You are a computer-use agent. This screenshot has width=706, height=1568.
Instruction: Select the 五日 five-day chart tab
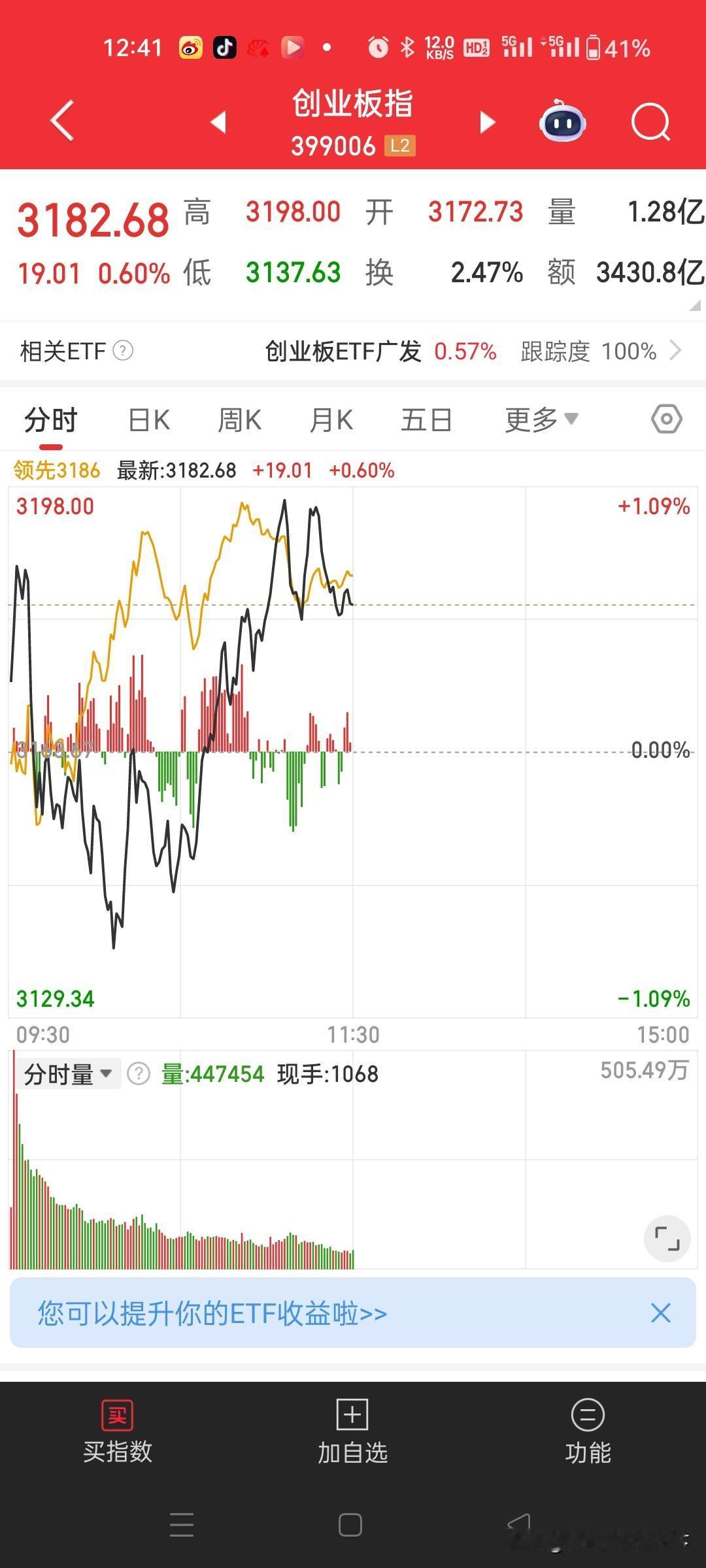point(426,419)
